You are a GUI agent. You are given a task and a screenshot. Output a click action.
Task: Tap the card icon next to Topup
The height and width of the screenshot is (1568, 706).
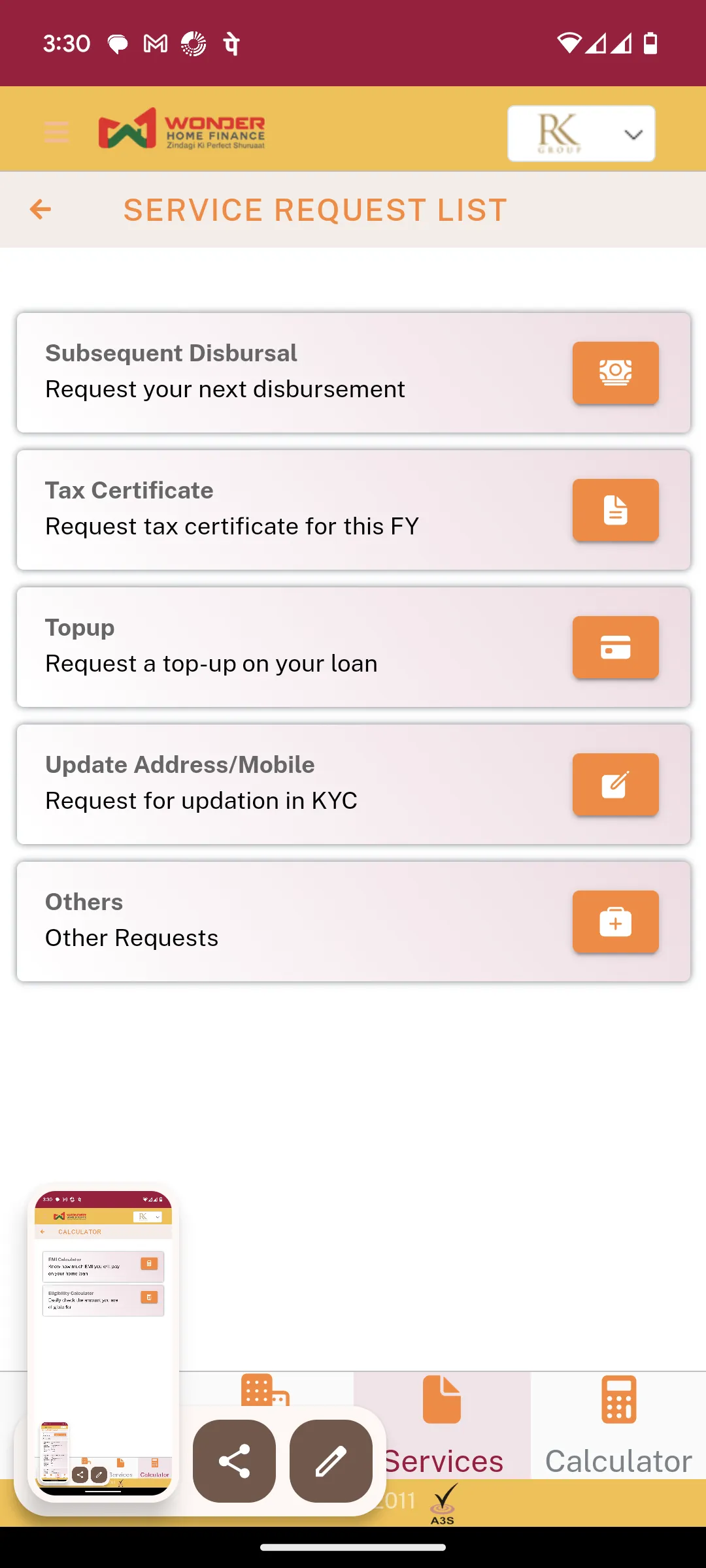pyautogui.click(x=615, y=647)
